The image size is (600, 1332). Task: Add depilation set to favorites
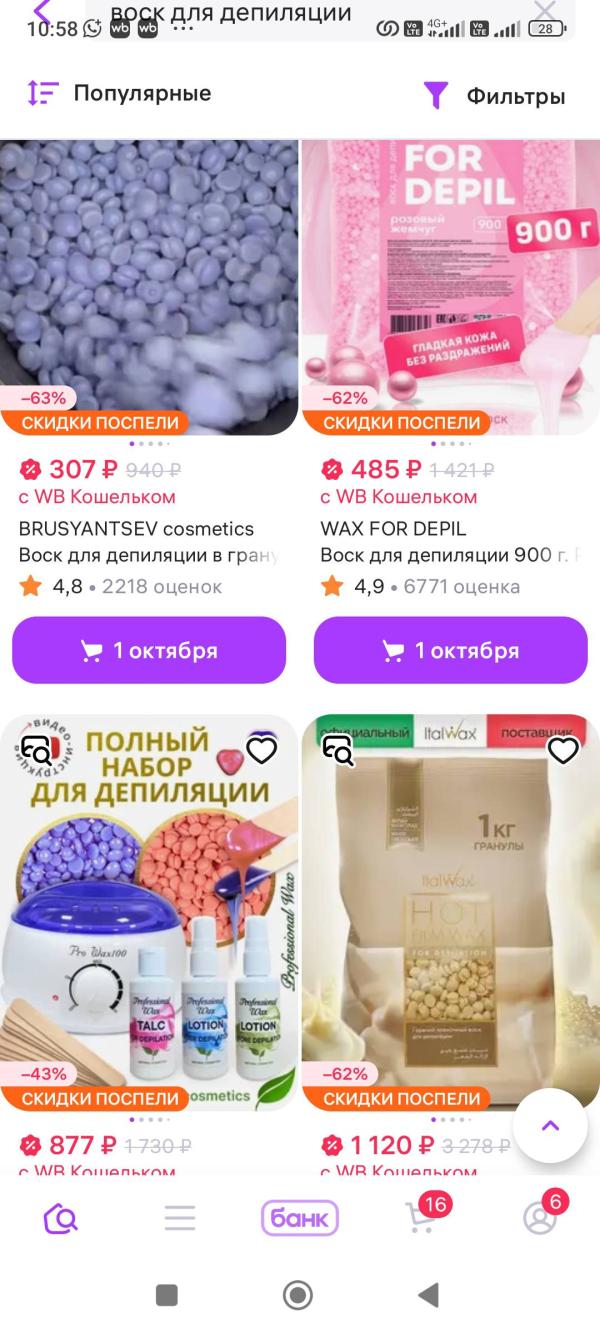[x=262, y=750]
